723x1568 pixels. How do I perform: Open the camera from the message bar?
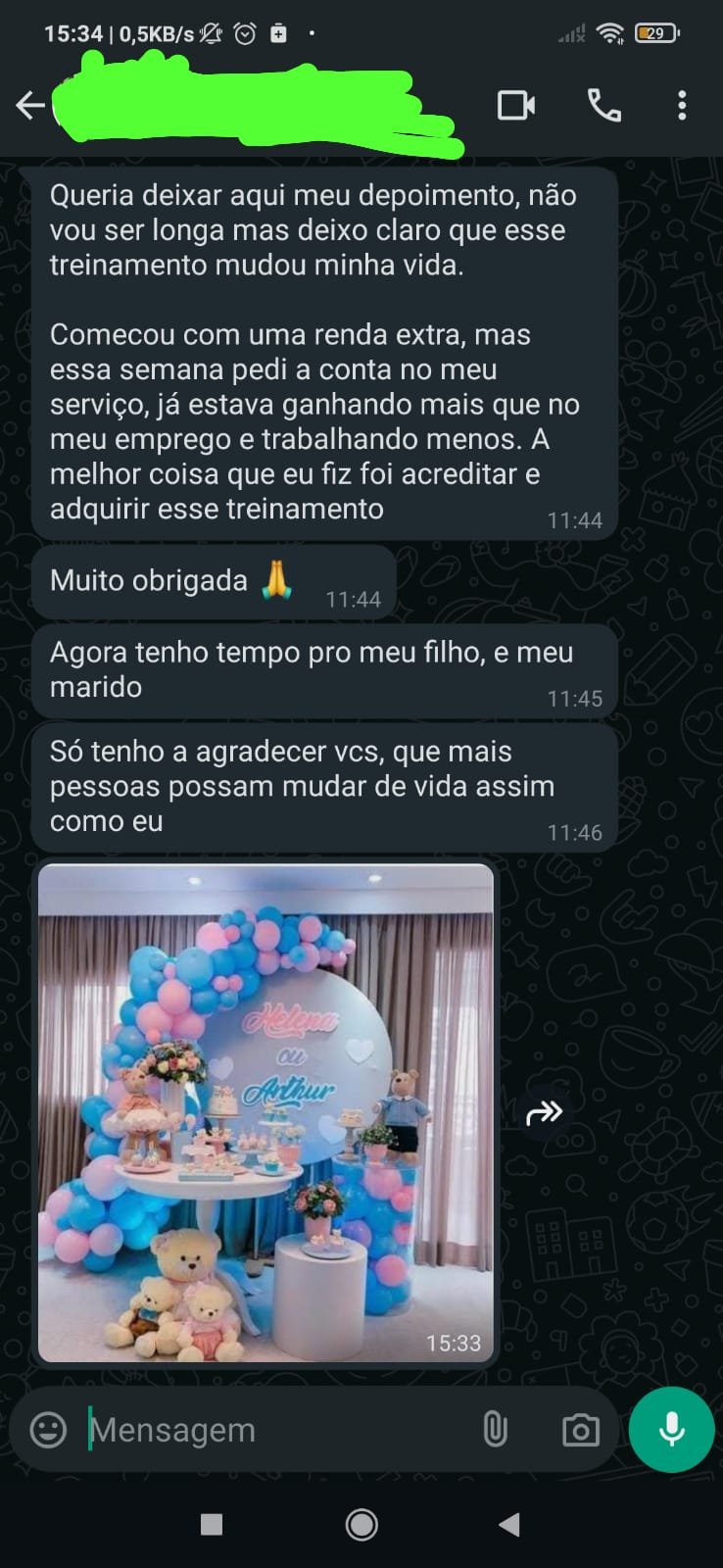click(x=580, y=1430)
